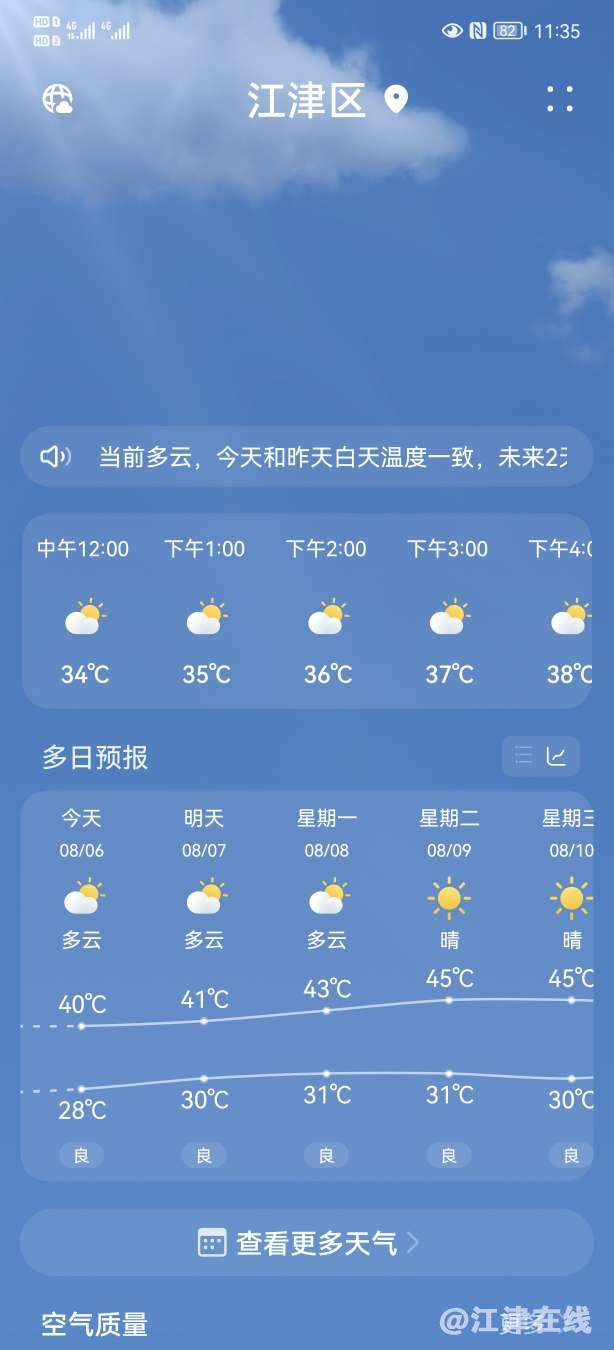Open the four-dot more options menu
Viewport: 614px width, 1350px height.
tap(560, 99)
